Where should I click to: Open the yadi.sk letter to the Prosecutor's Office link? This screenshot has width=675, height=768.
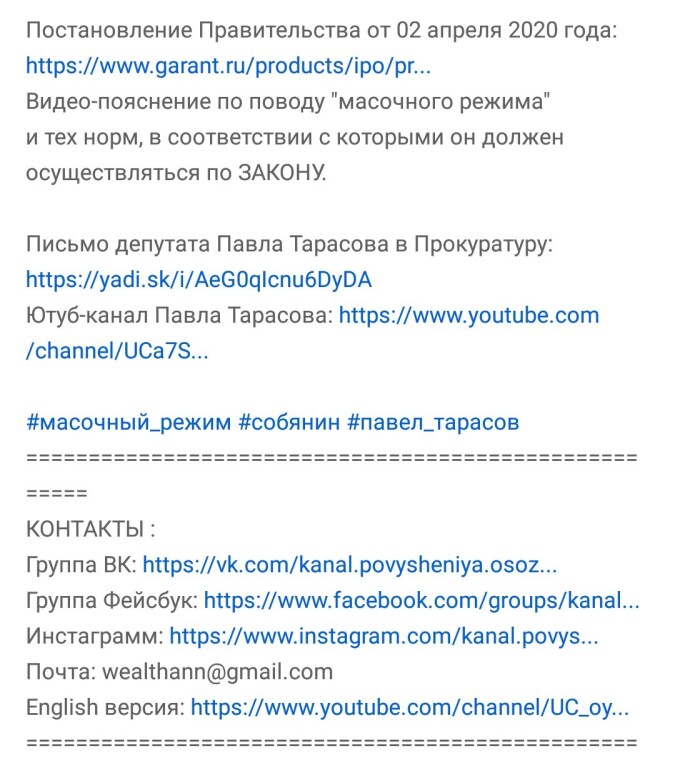pyautogui.click(x=199, y=279)
